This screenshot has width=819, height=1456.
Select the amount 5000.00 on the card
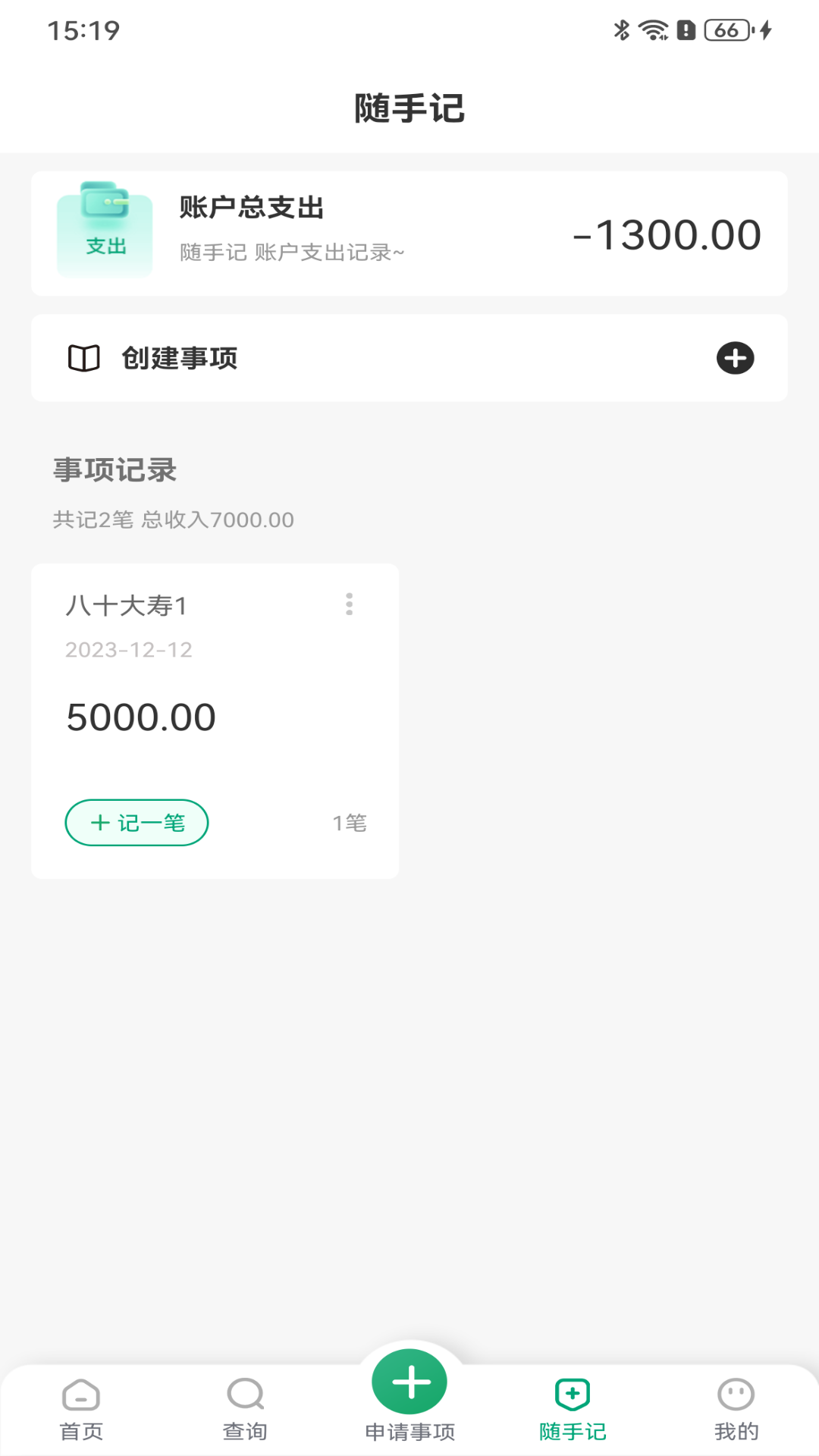tap(140, 716)
